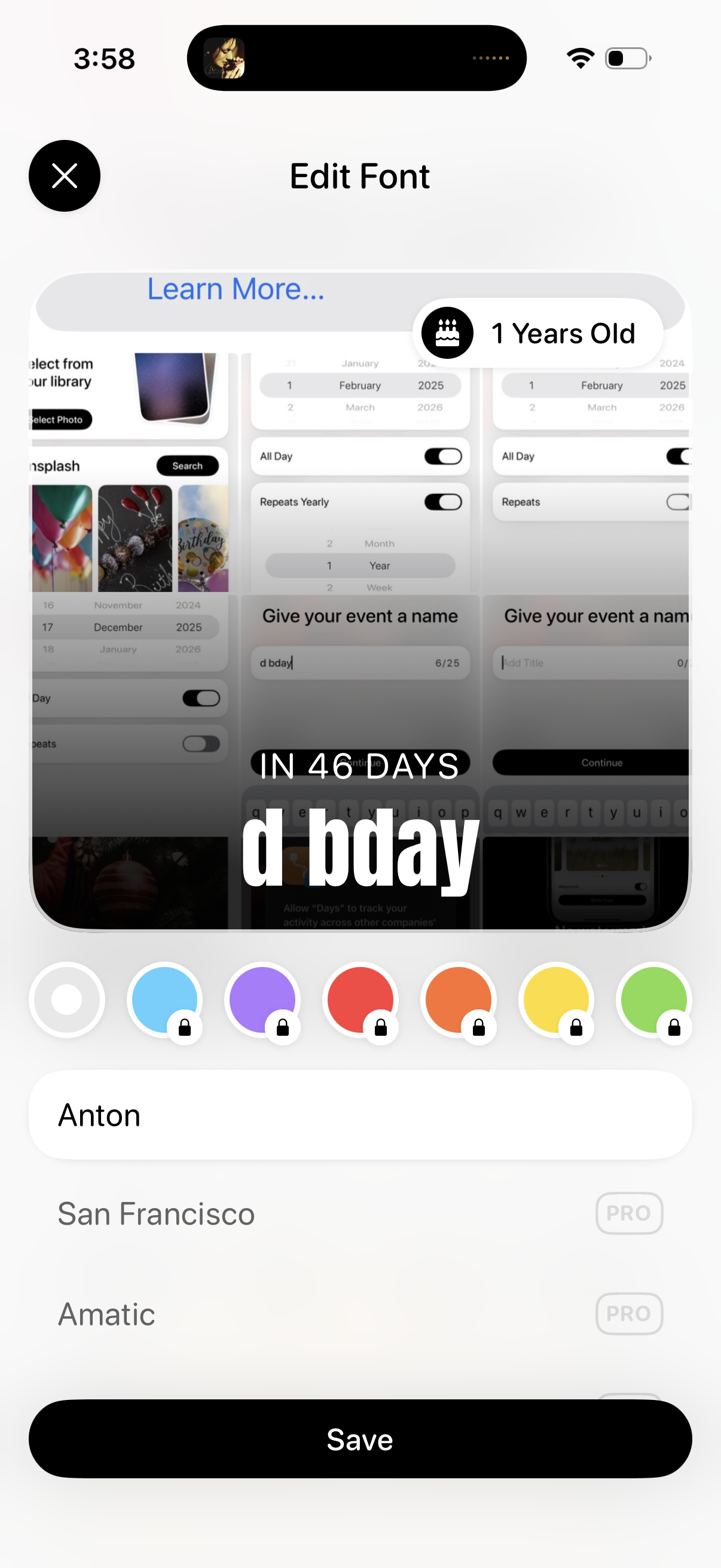Pick the locked purple color swatch
721x1568 pixels.
click(x=262, y=999)
